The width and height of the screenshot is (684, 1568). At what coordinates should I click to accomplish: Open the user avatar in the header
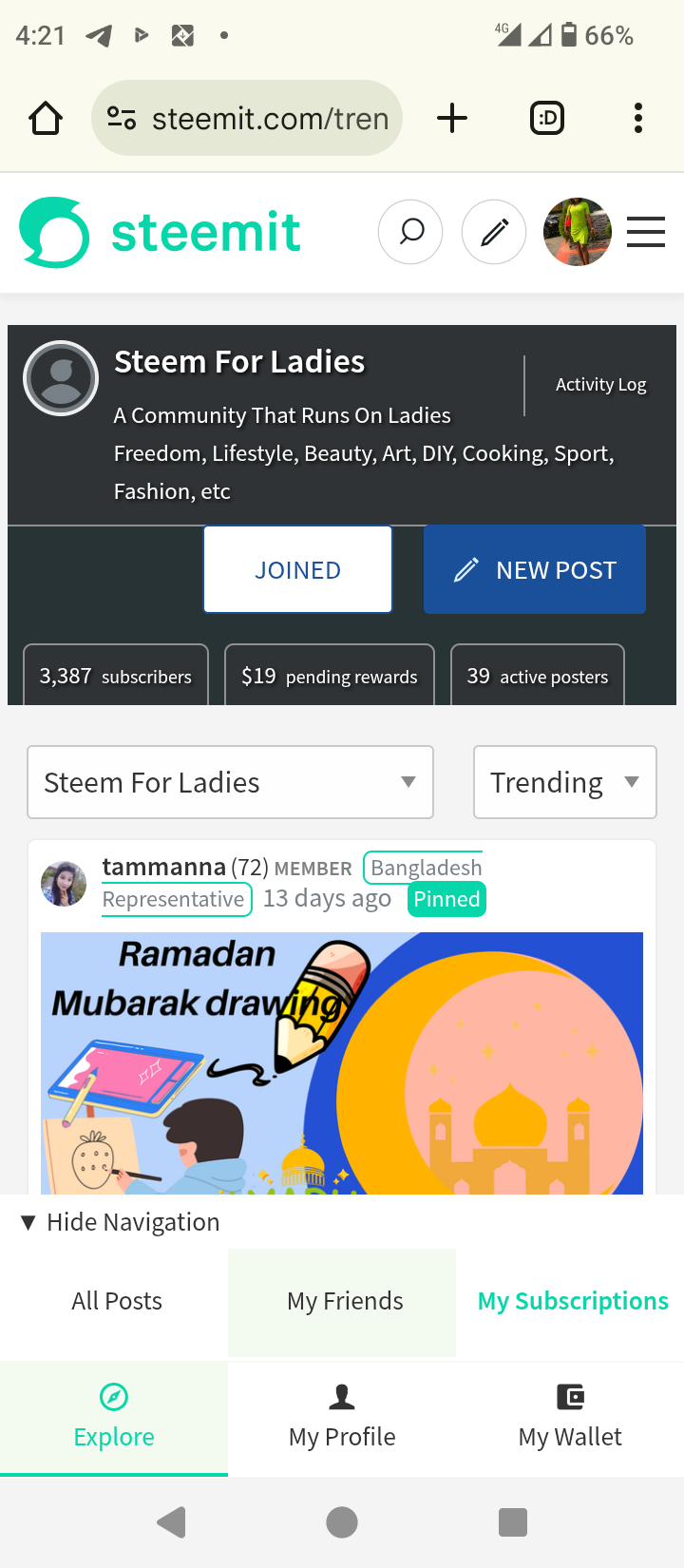click(x=578, y=232)
